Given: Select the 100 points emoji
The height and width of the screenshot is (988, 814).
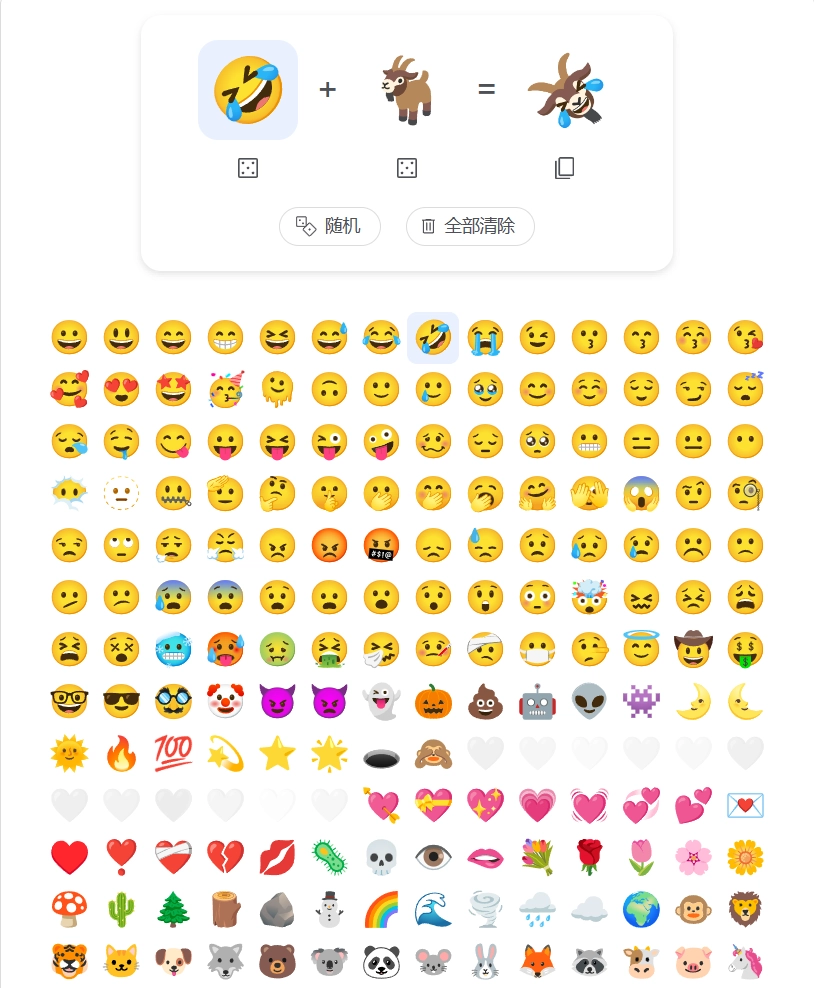Looking at the screenshot, I should point(173,754).
